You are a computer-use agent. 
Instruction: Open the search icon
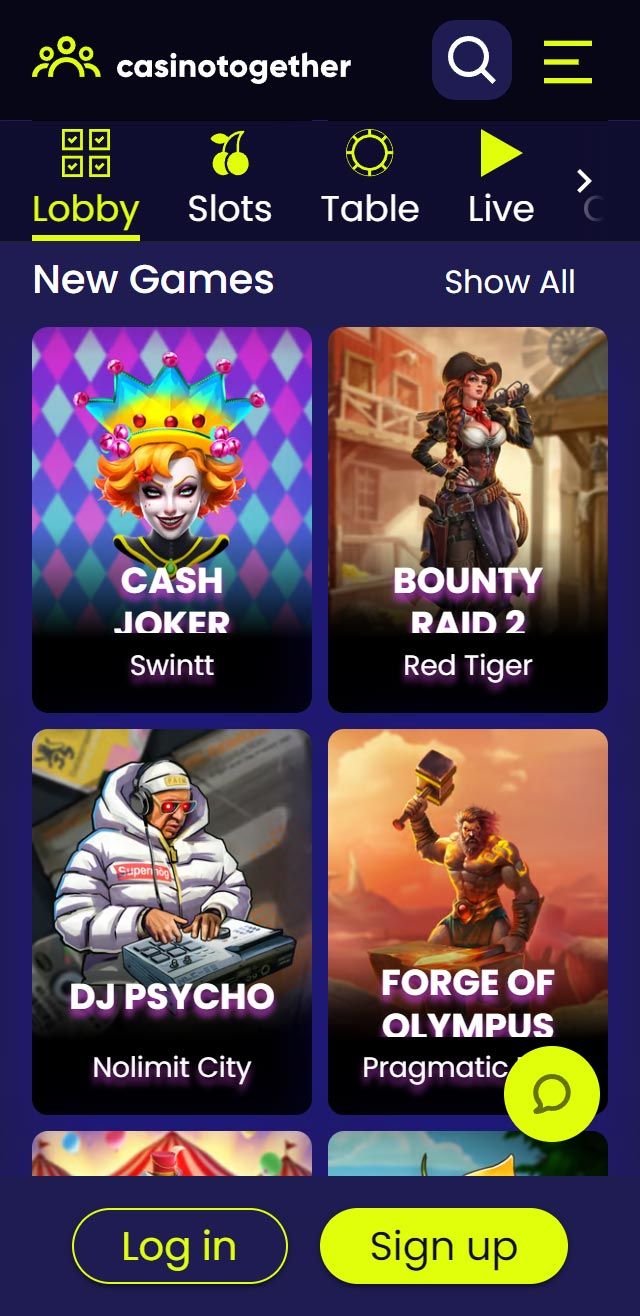click(471, 60)
